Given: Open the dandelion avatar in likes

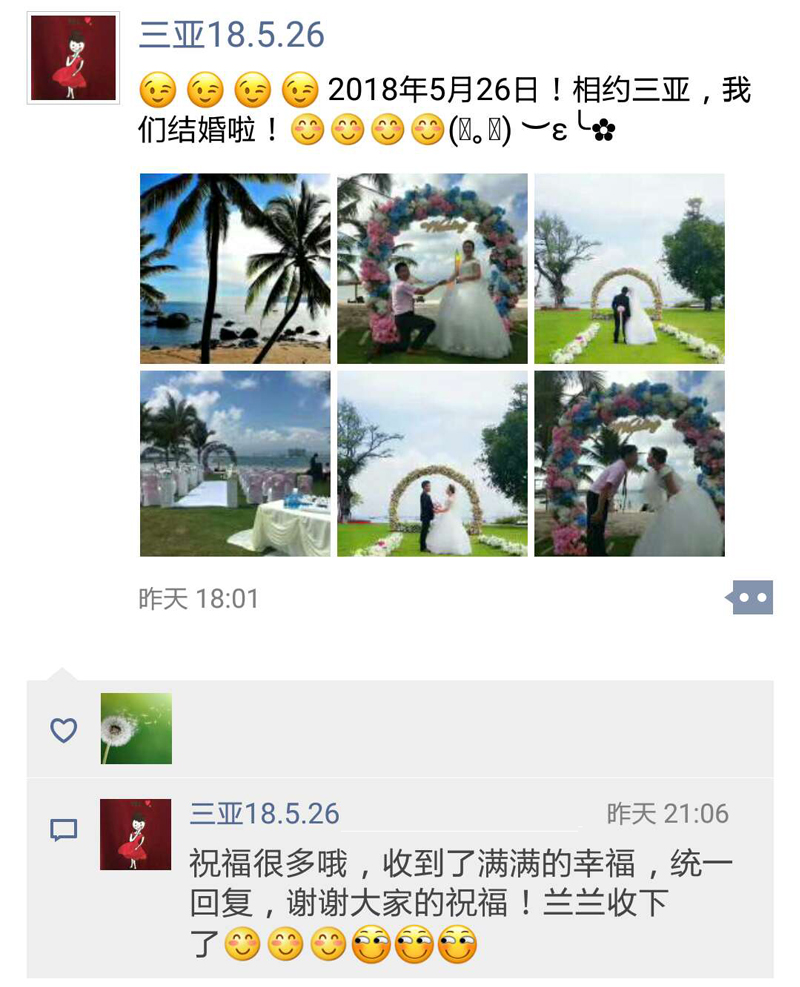Looking at the screenshot, I should pos(136,728).
